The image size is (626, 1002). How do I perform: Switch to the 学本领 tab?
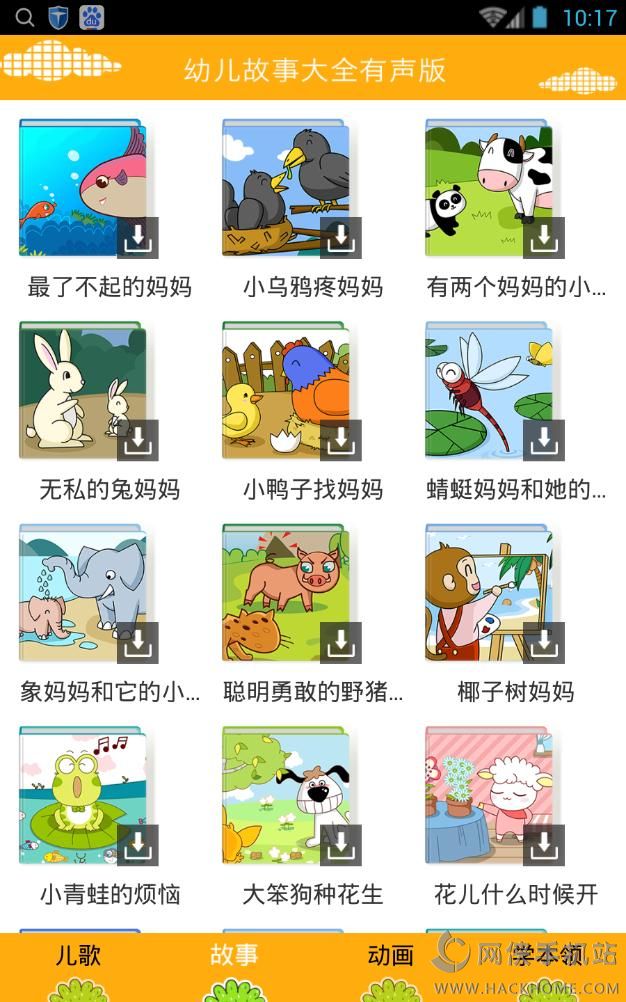coord(548,956)
